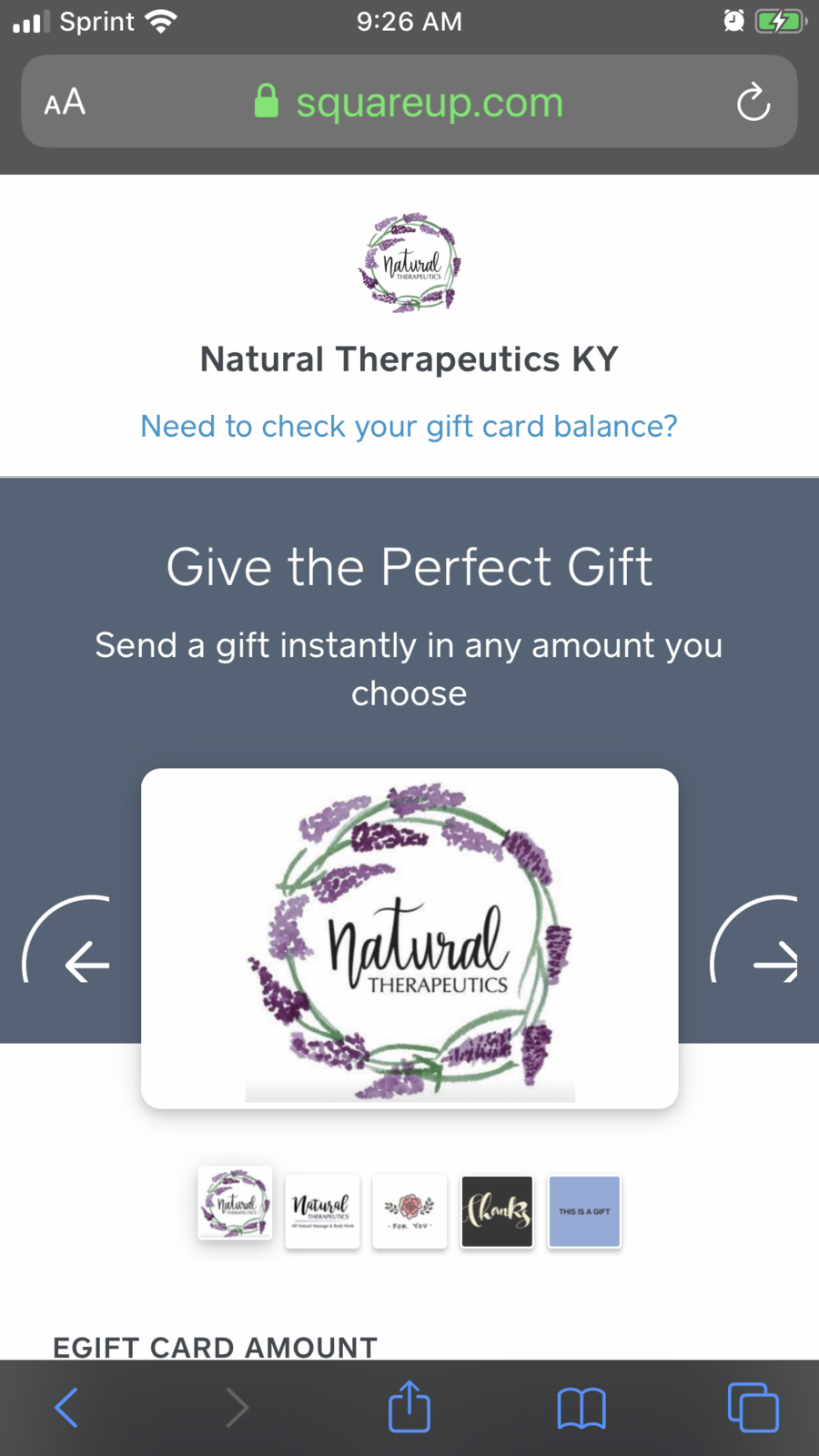Tap the squareup.com address bar

coord(409,102)
